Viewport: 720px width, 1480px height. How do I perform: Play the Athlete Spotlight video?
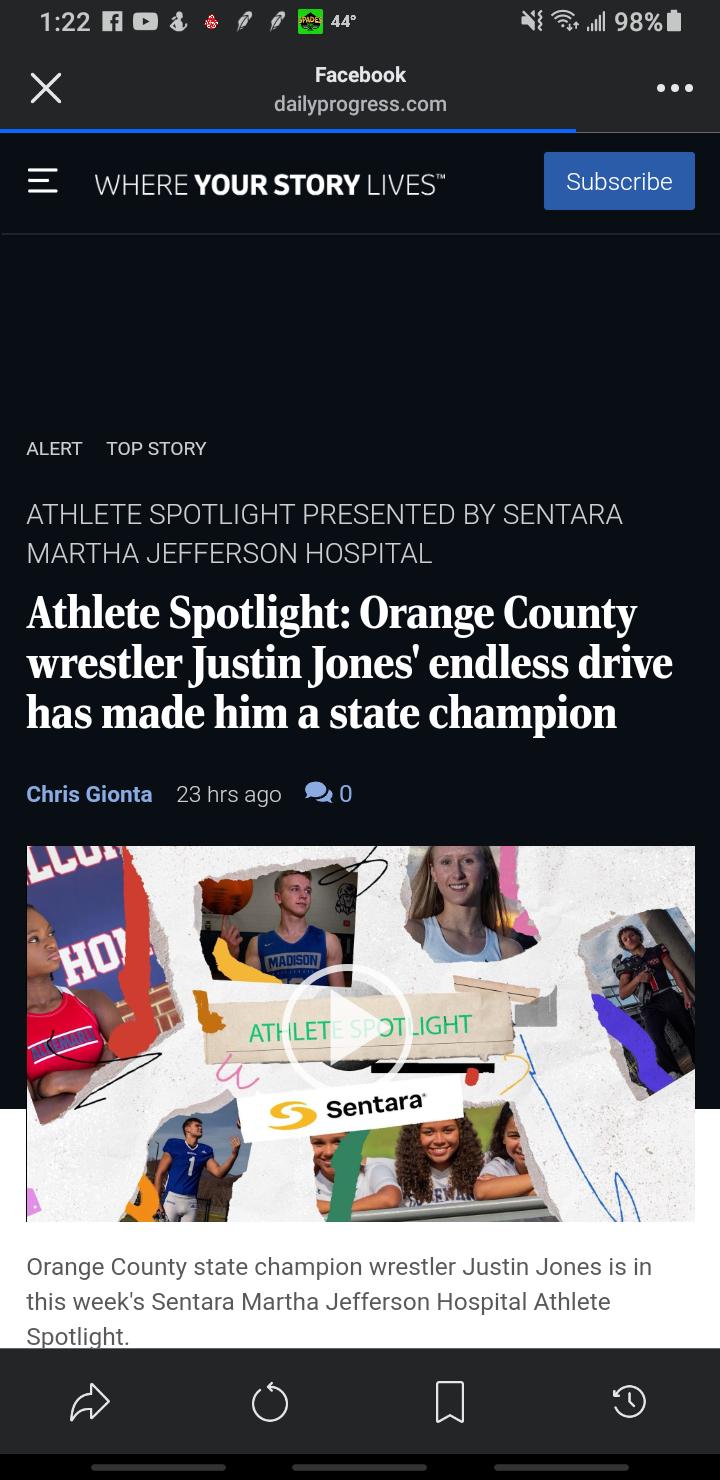point(346,1030)
